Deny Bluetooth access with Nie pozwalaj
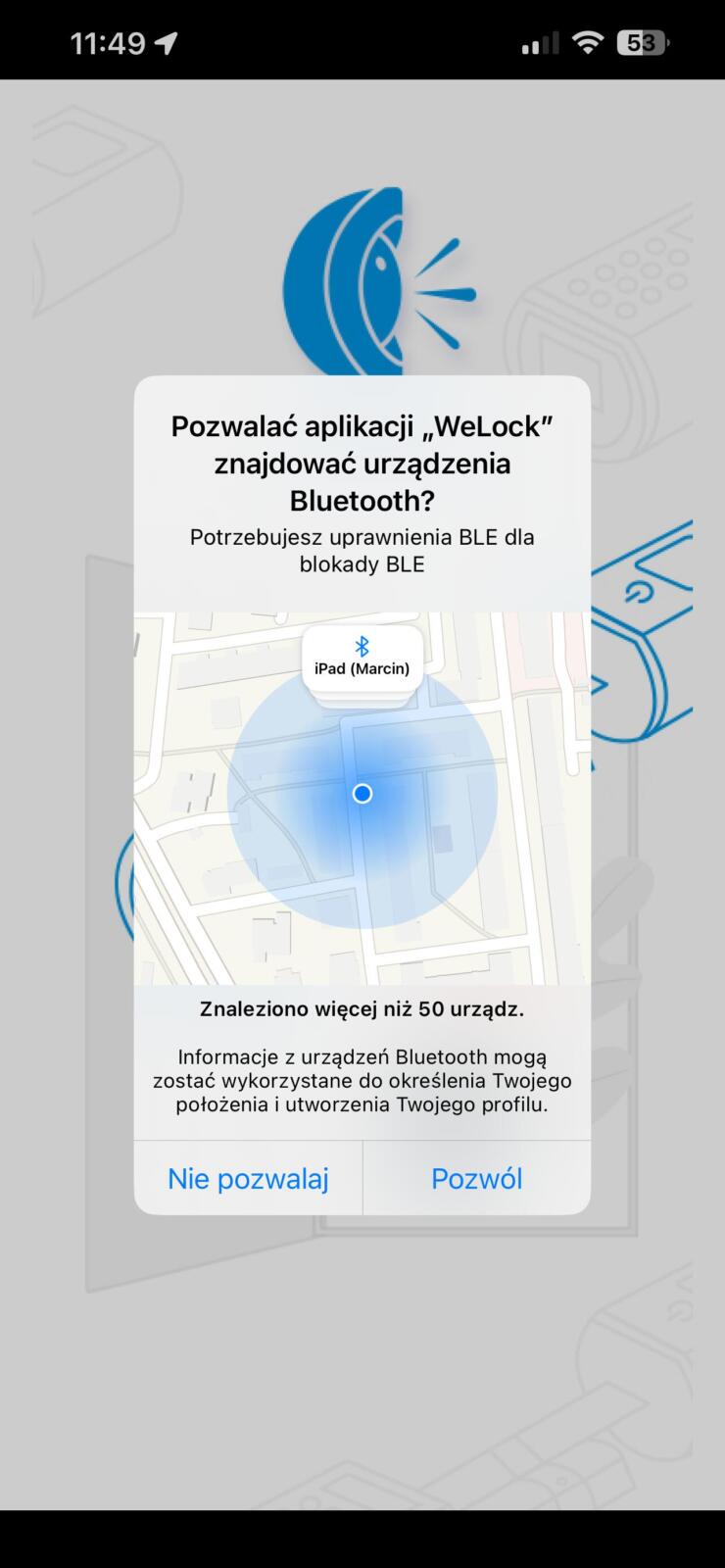Screen dimensions: 725x1568 [x=248, y=1178]
